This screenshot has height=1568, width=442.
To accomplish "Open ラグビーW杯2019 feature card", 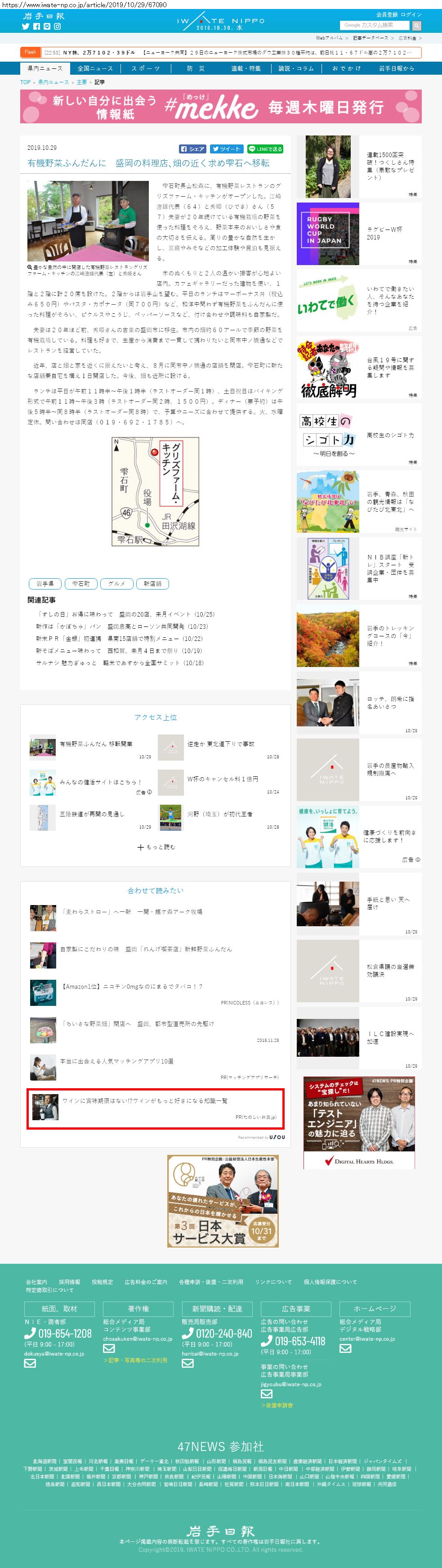I will click(359, 234).
